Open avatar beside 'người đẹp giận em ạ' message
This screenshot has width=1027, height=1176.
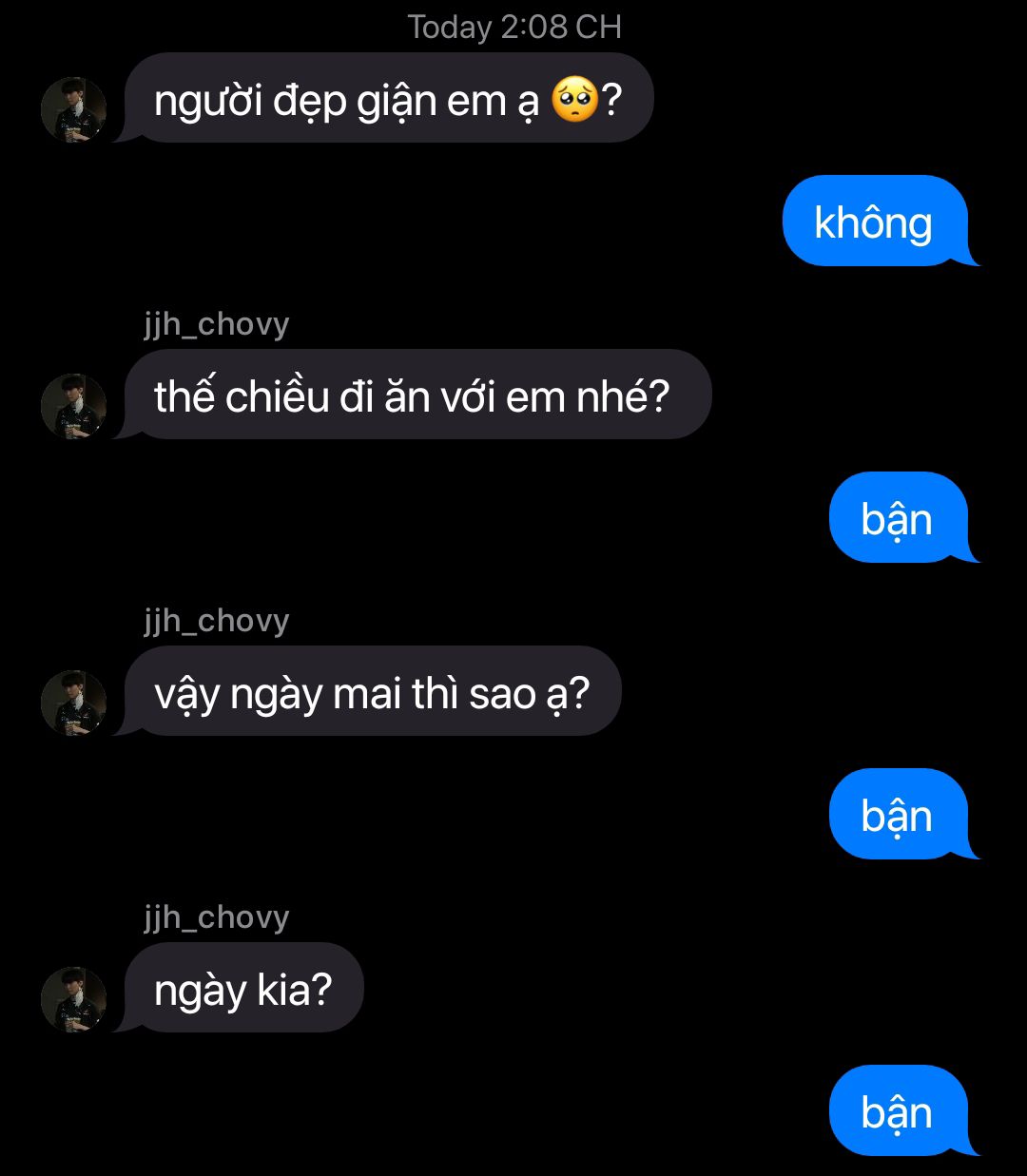(73, 109)
